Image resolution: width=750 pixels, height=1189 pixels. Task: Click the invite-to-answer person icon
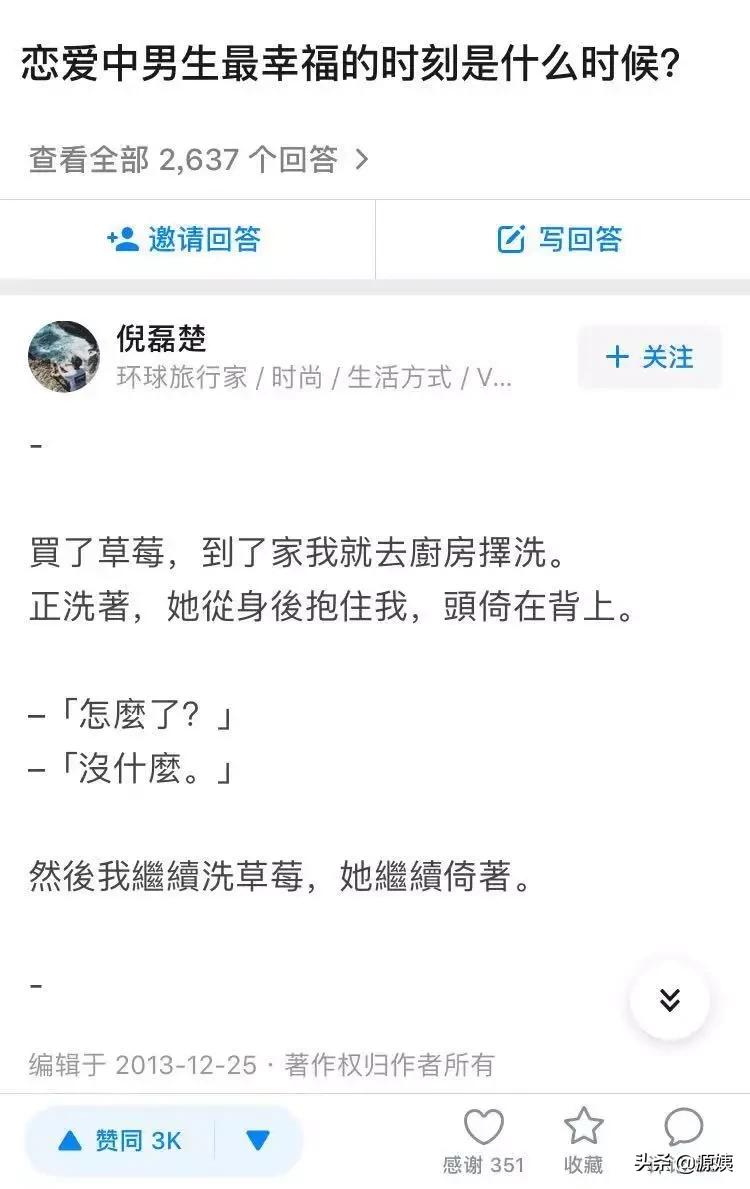pos(123,239)
